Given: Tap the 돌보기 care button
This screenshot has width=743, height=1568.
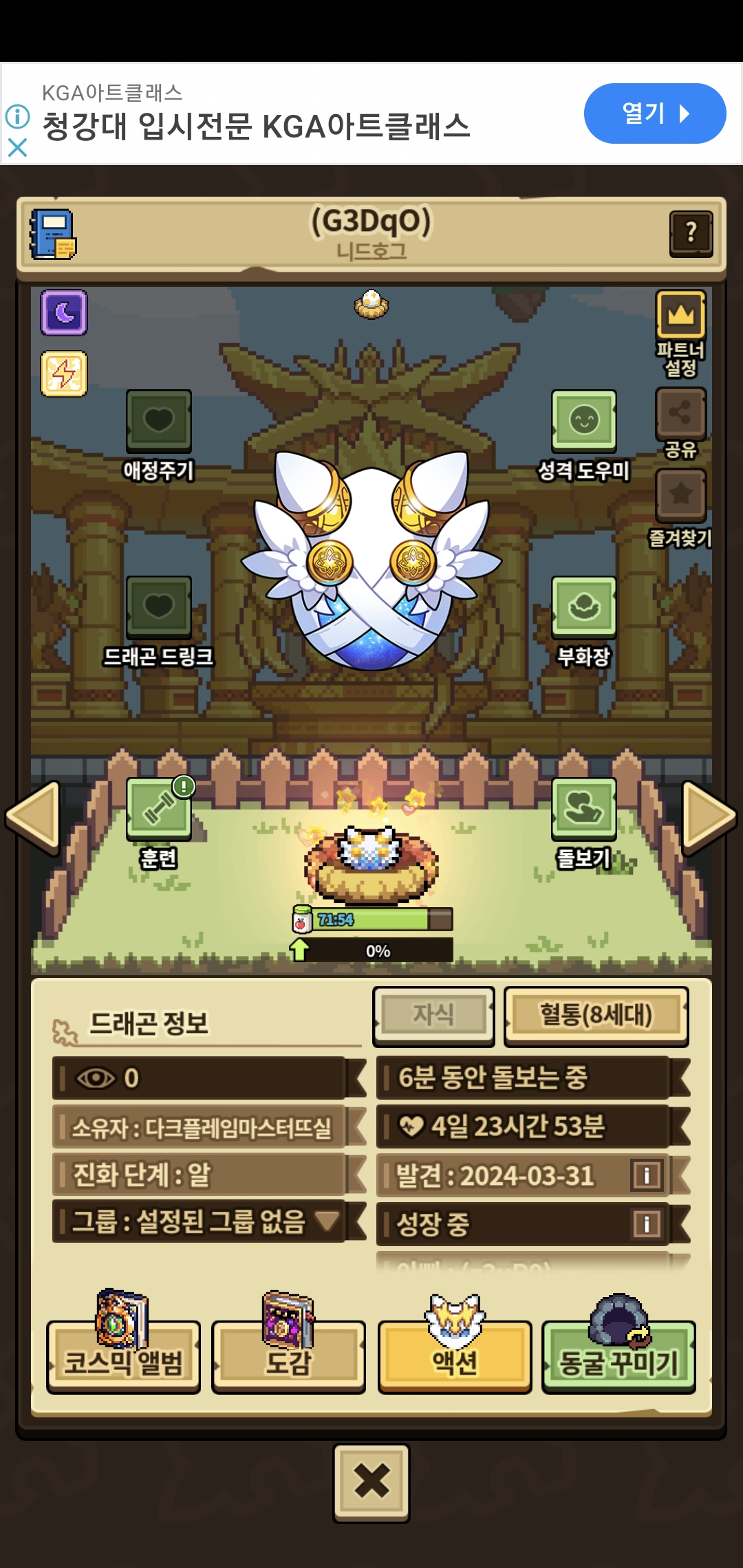Looking at the screenshot, I should pyautogui.click(x=583, y=809).
